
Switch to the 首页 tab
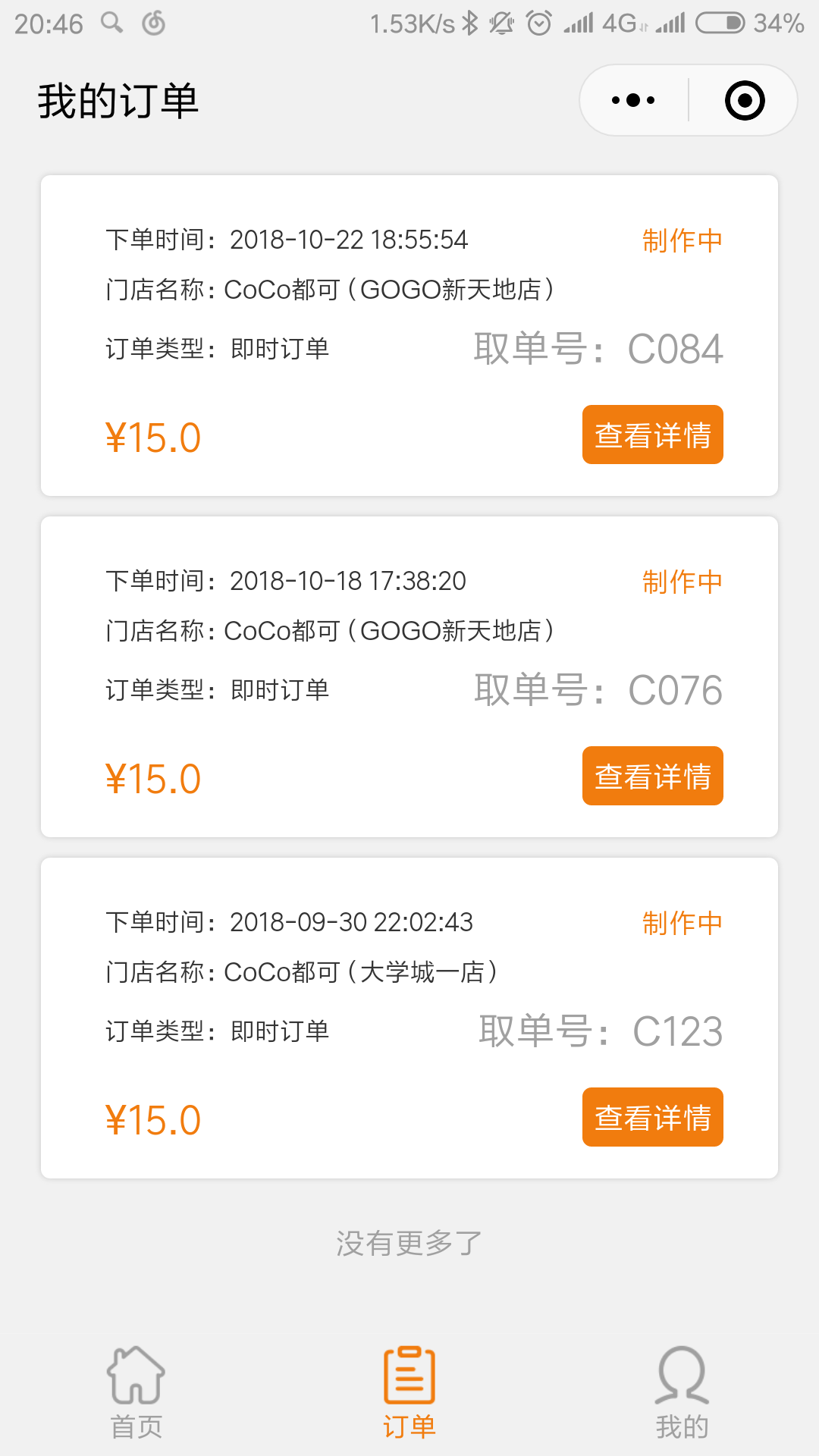click(x=136, y=1392)
